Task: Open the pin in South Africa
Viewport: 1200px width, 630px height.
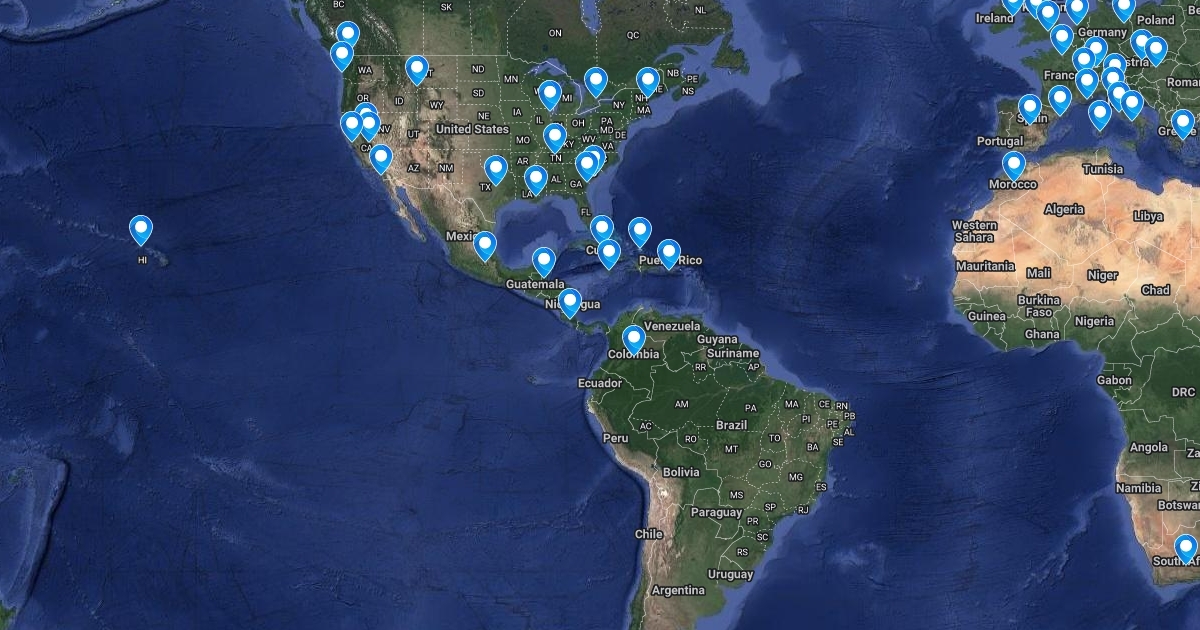Action: click(1186, 547)
